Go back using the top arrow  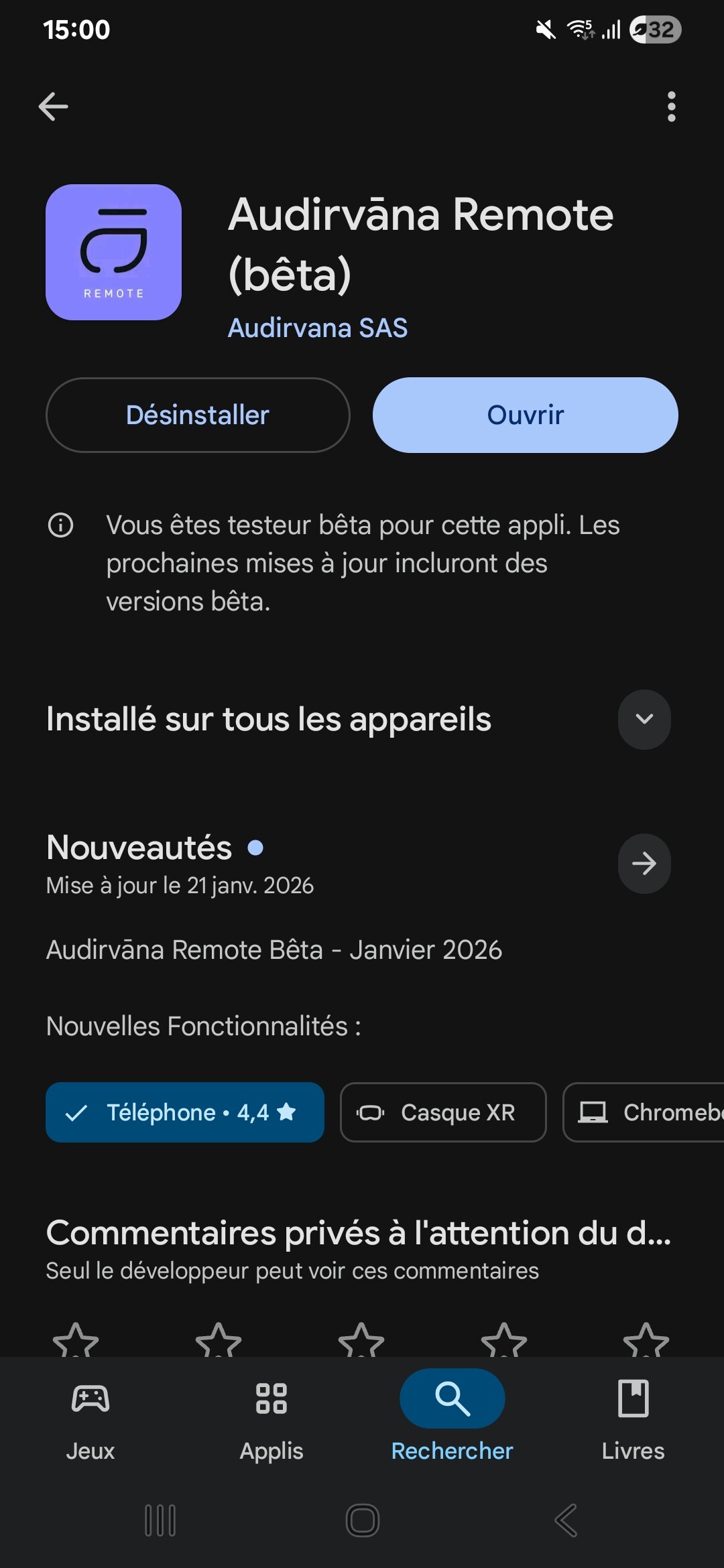tap(54, 106)
